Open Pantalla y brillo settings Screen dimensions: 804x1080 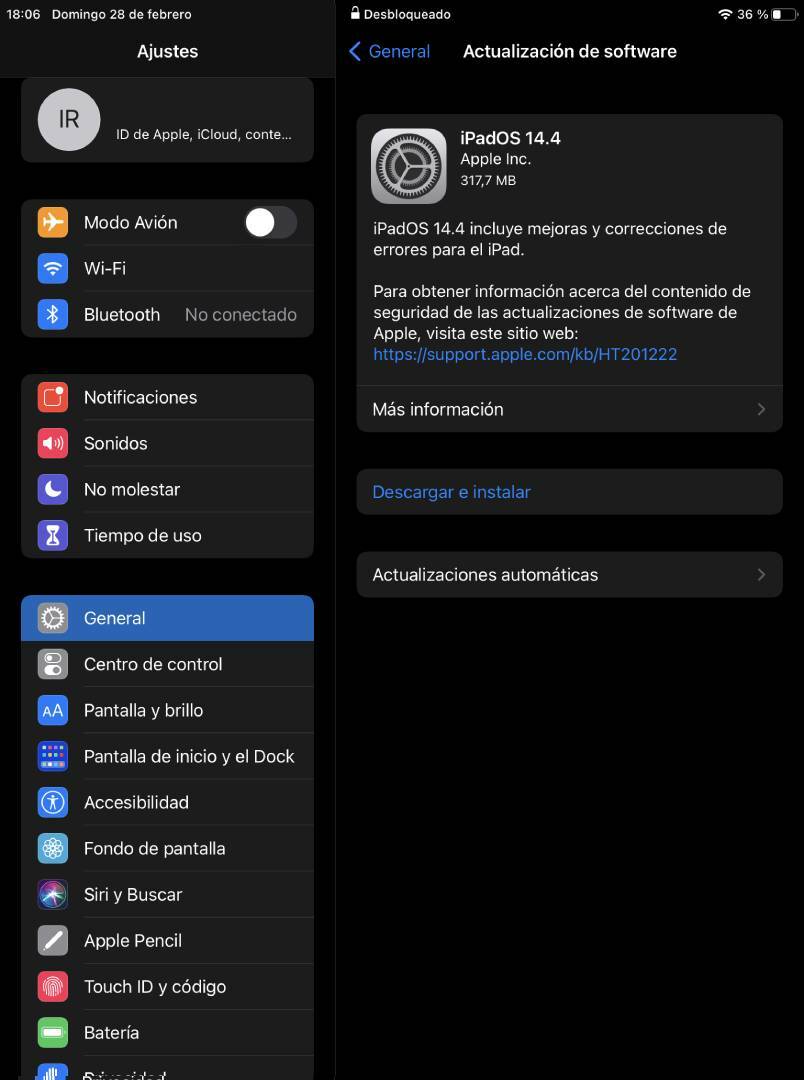coord(167,710)
